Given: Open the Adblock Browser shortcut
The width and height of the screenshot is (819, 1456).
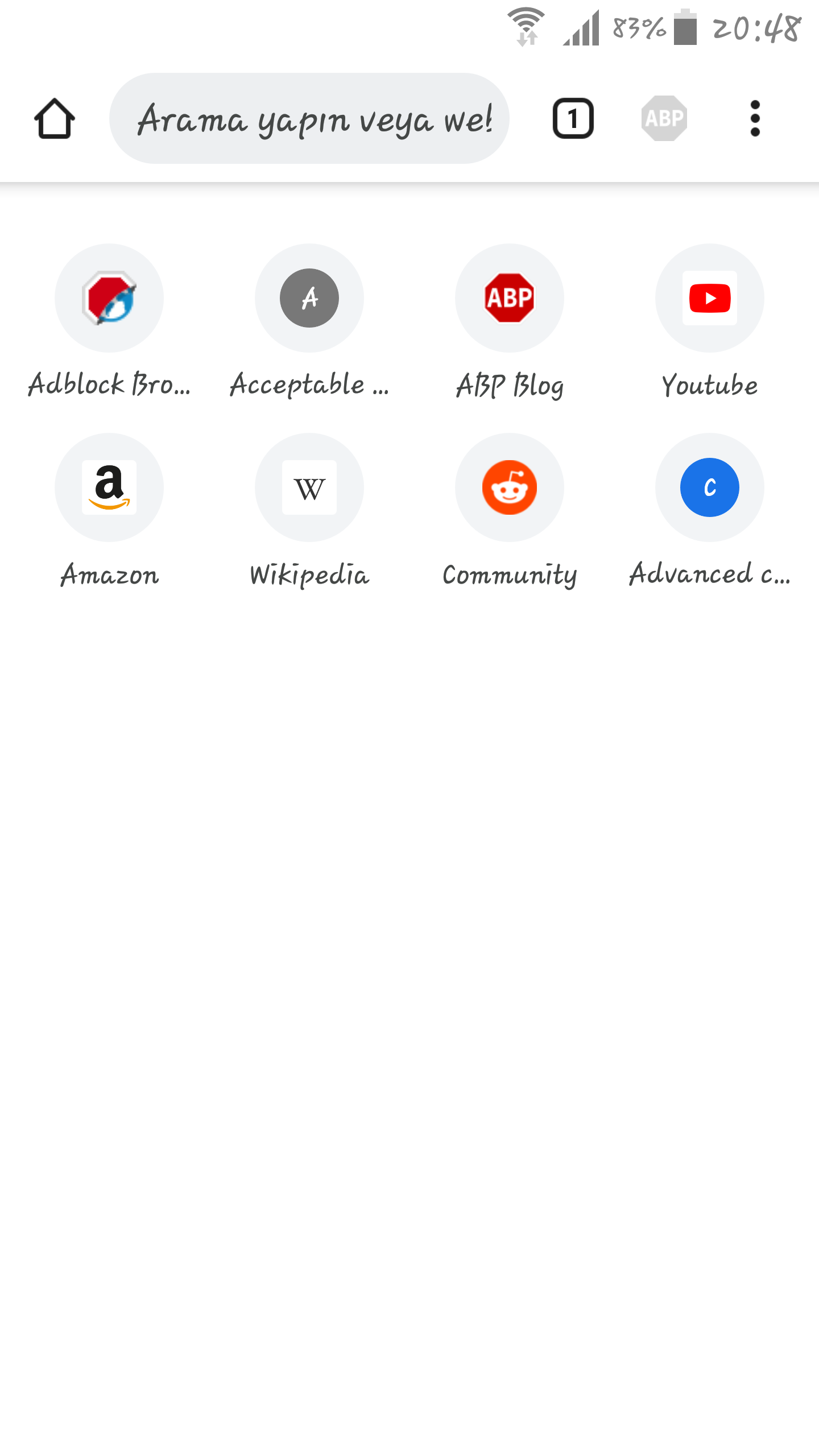Looking at the screenshot, I should click(x=109, y=298).
